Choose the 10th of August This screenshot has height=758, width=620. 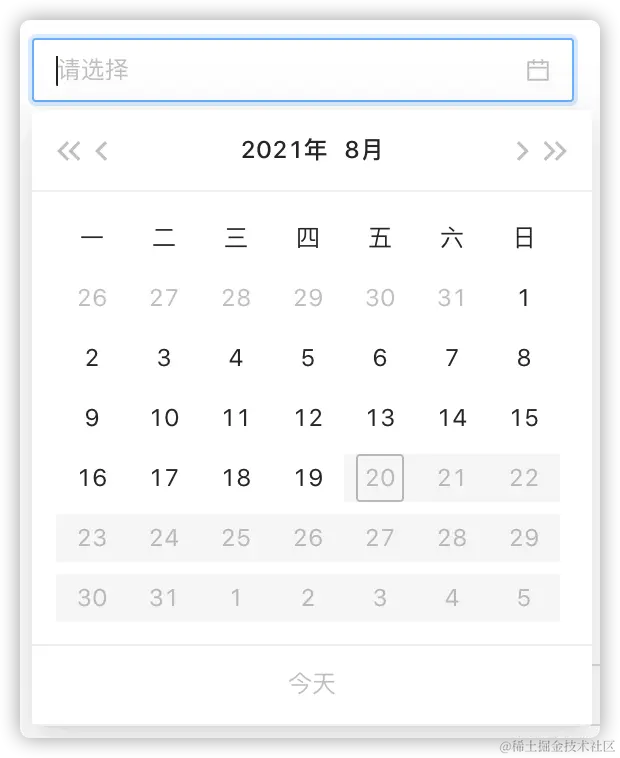[x=164, y=418]
